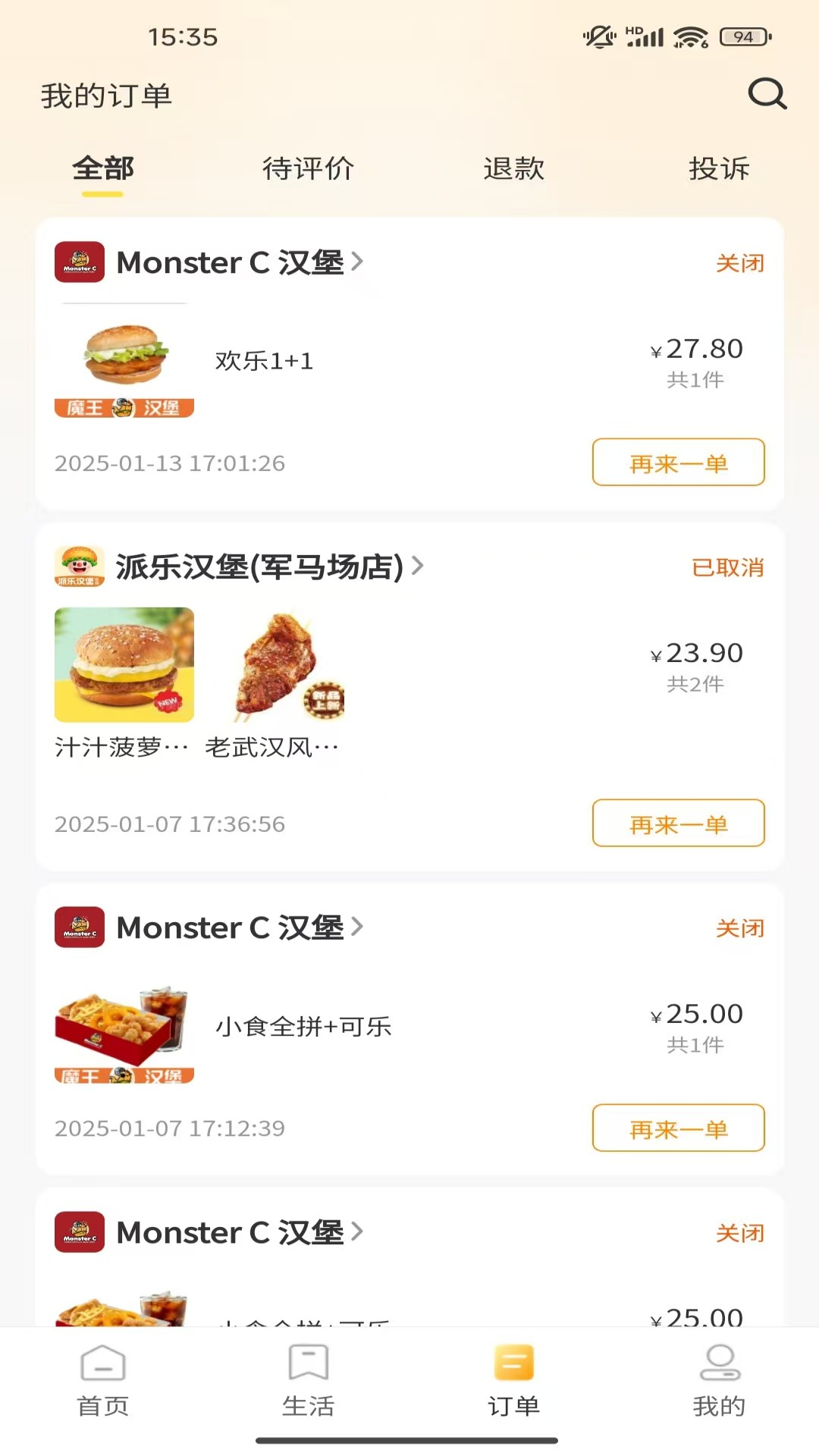Tap 再来一单 for the 25.00 yuan order

point(677,1128)
